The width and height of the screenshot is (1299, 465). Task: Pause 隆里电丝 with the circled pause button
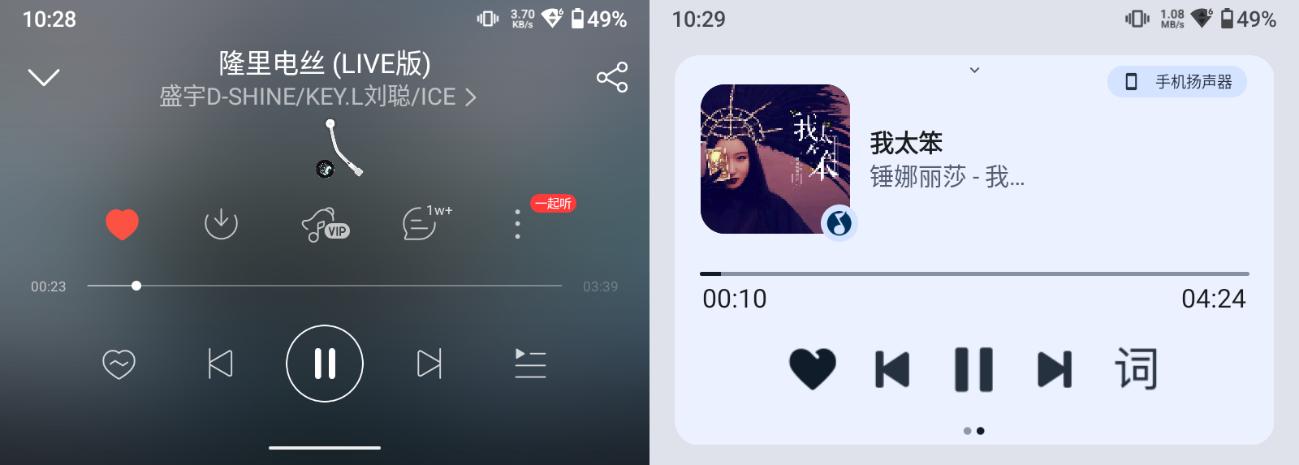tap(325, 364)
